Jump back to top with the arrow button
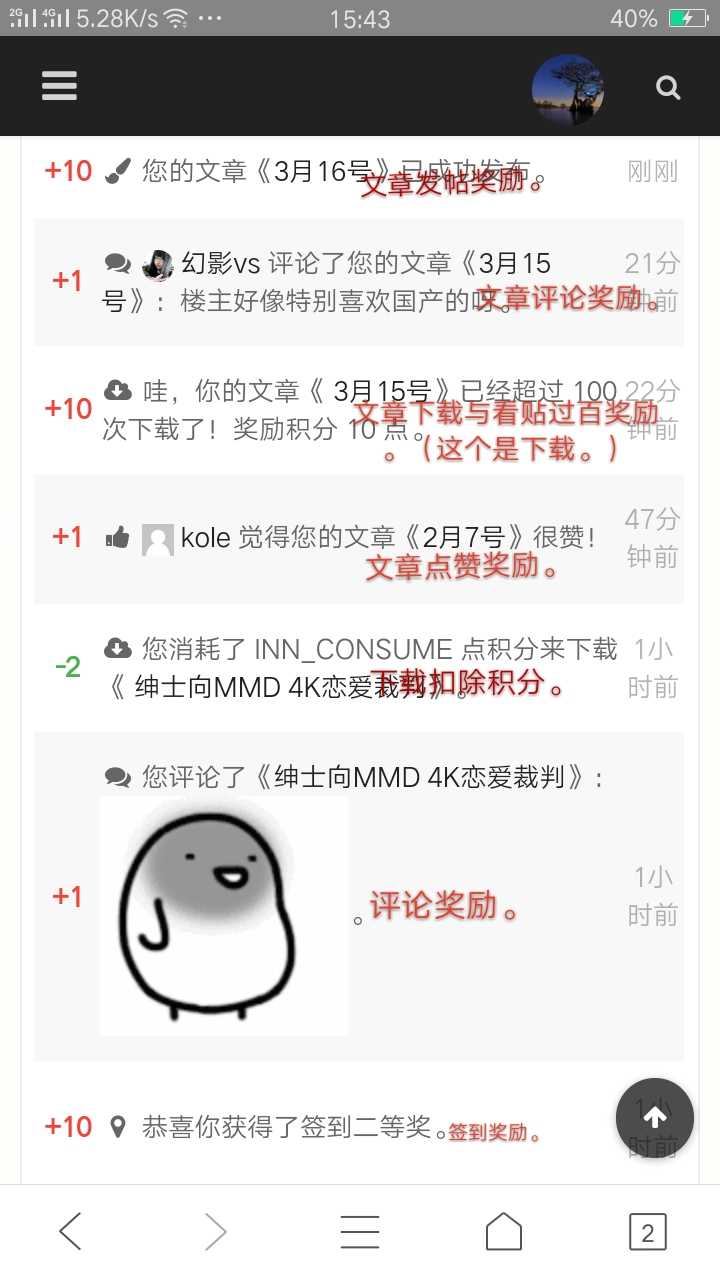 click(x=655, y=1117)
